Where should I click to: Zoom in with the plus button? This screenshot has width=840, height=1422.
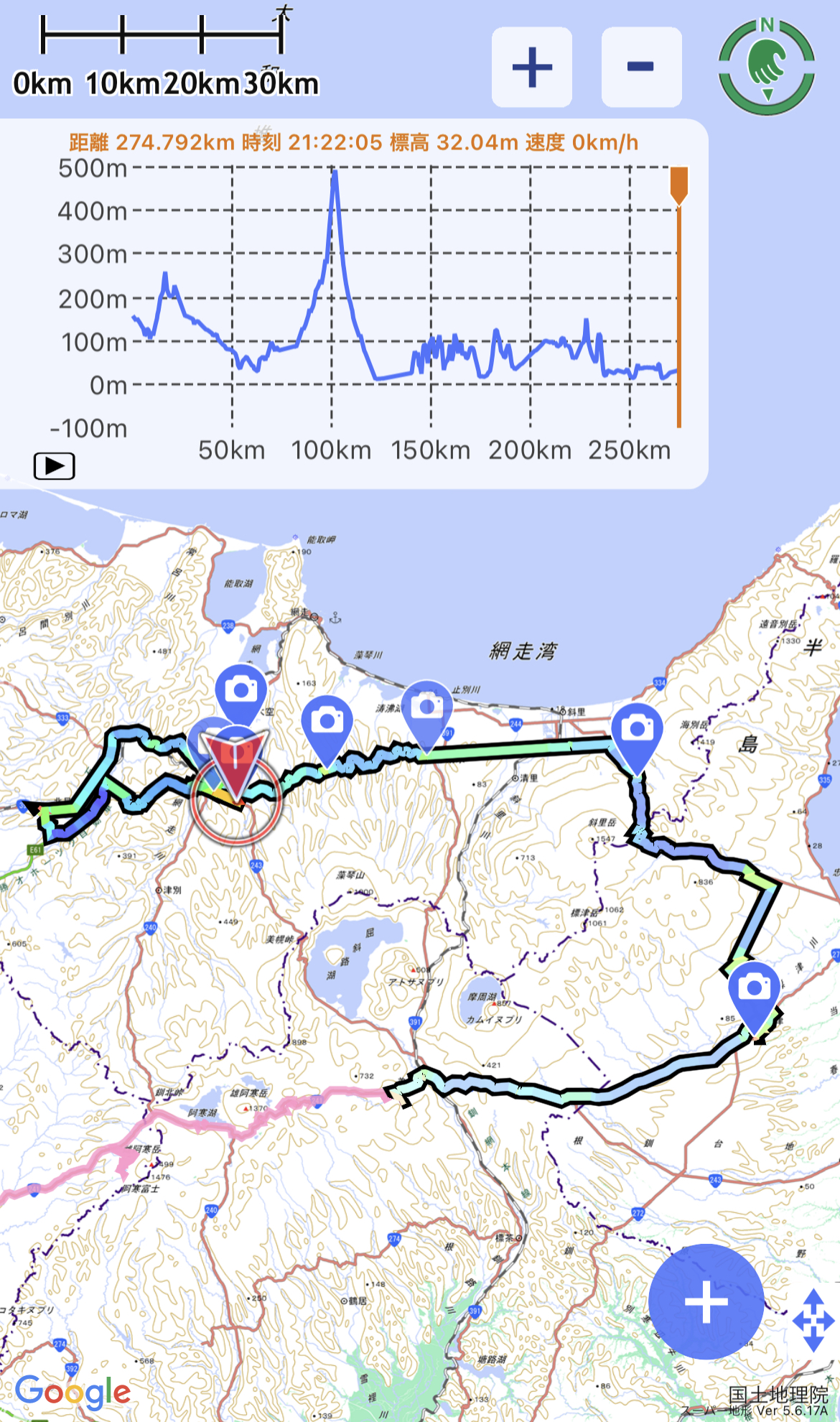pos(531,67)
